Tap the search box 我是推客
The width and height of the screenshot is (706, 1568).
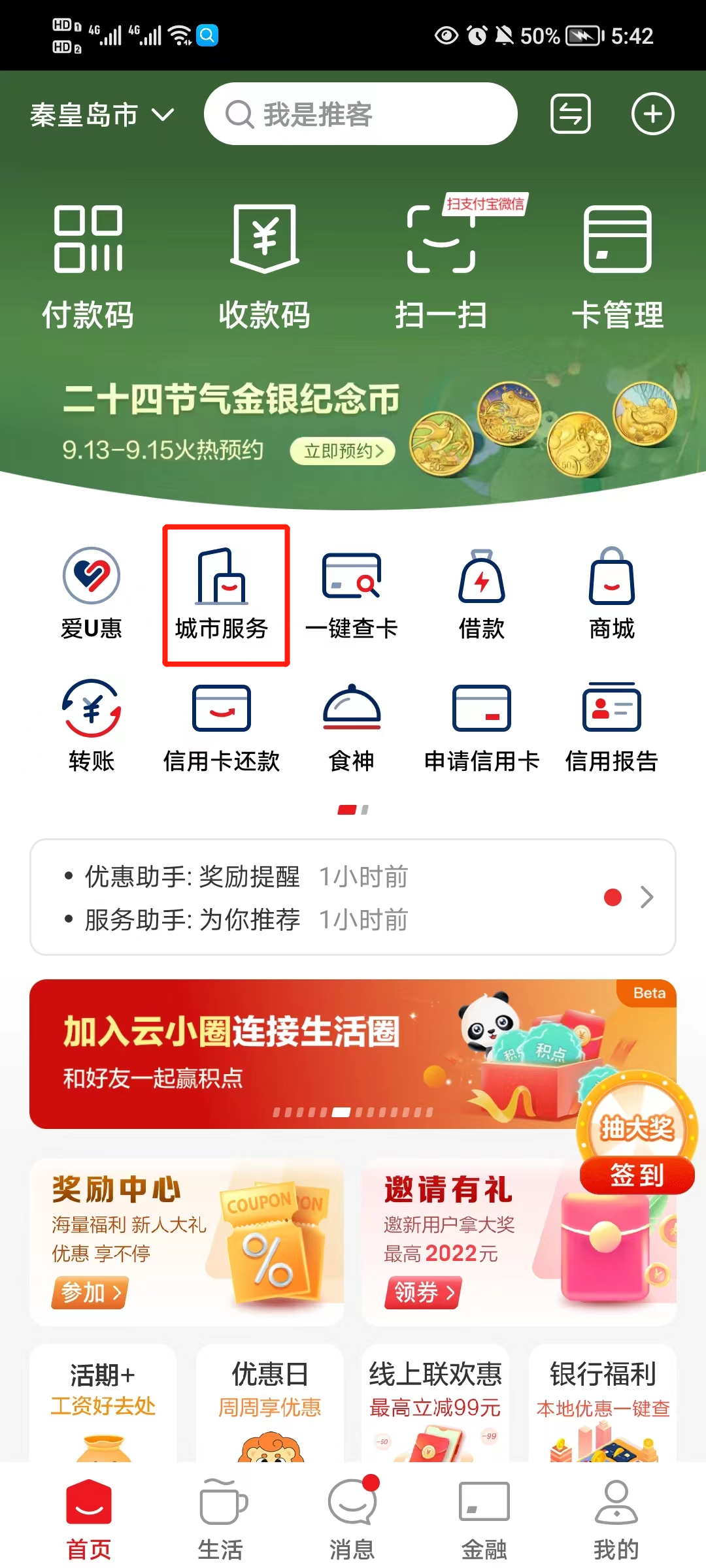pyautogui.click(x=360, y=114)
